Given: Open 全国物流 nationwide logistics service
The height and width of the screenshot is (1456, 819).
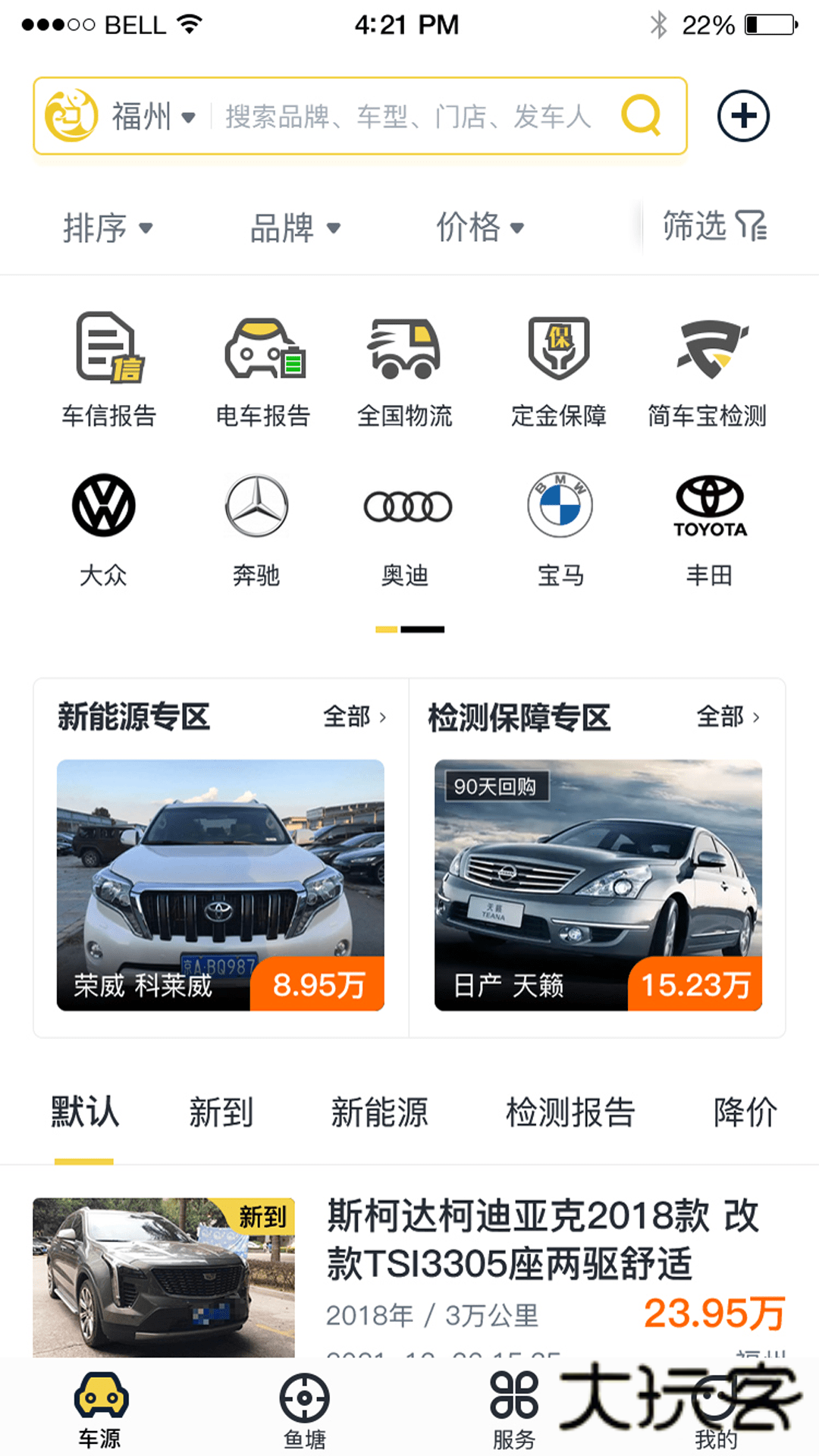Looking at the screenshot, I should tap(407, 368).
